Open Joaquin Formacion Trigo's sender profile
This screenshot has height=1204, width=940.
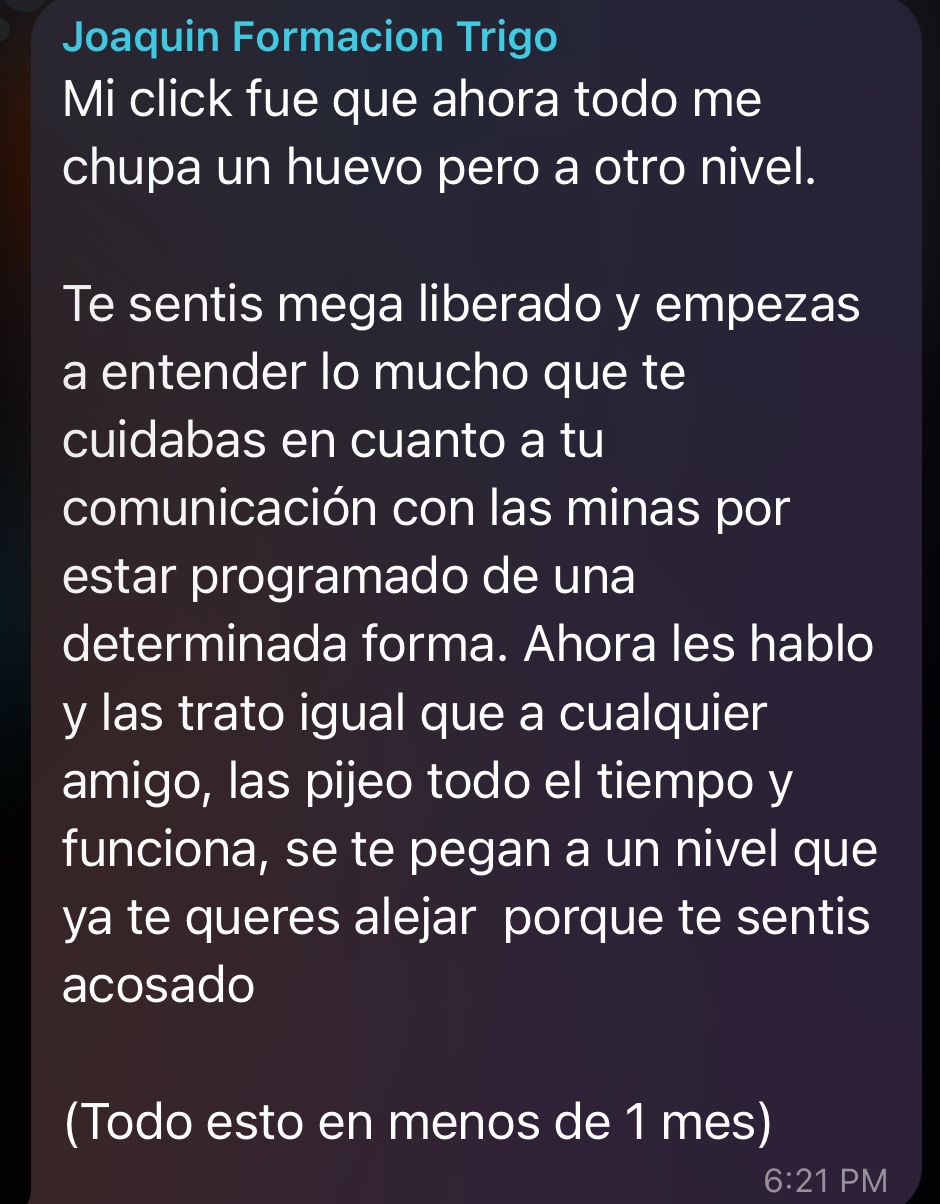tap(309, 37)
